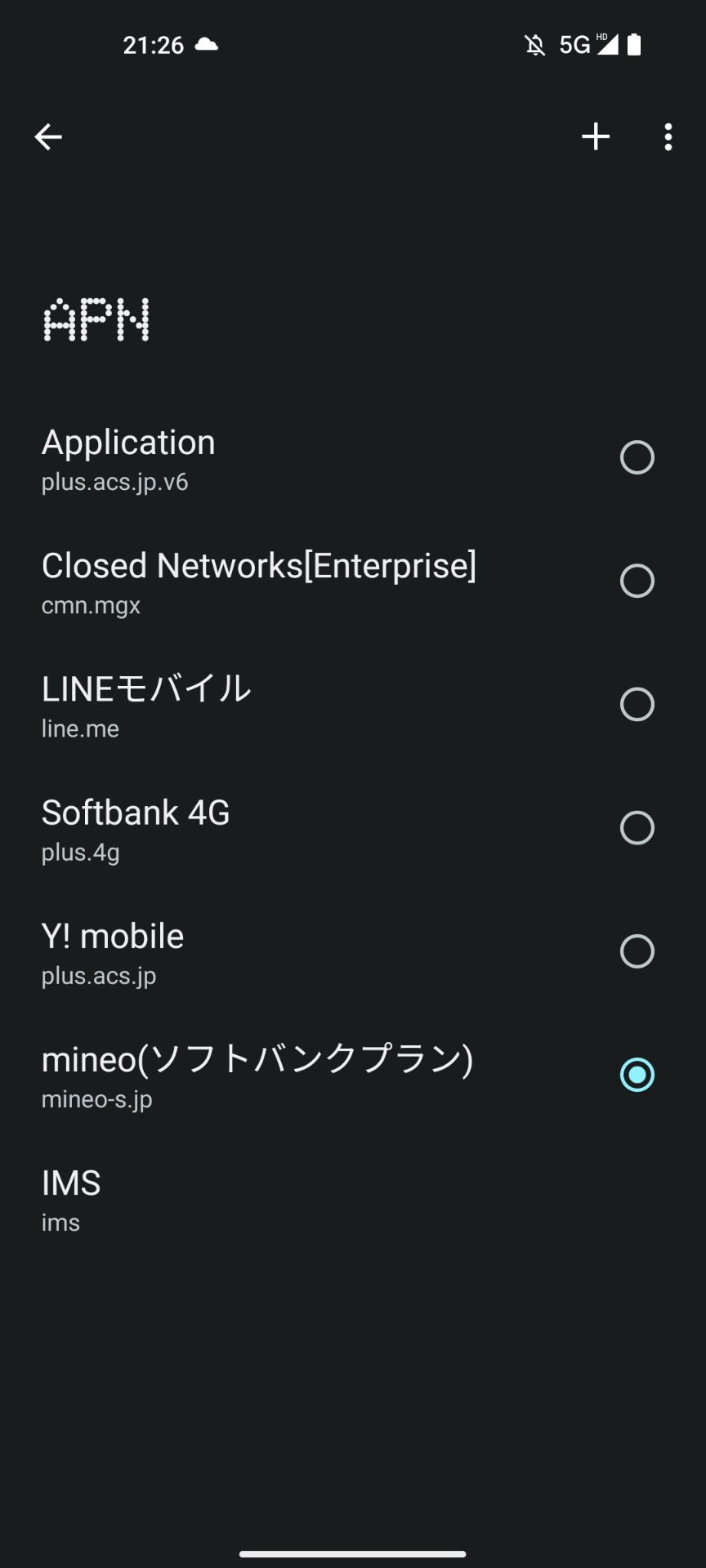Viewport: 706px width, 1568px height.
Task: Tap the gesture navigation bar at bottom
Action: point(353,1548)
